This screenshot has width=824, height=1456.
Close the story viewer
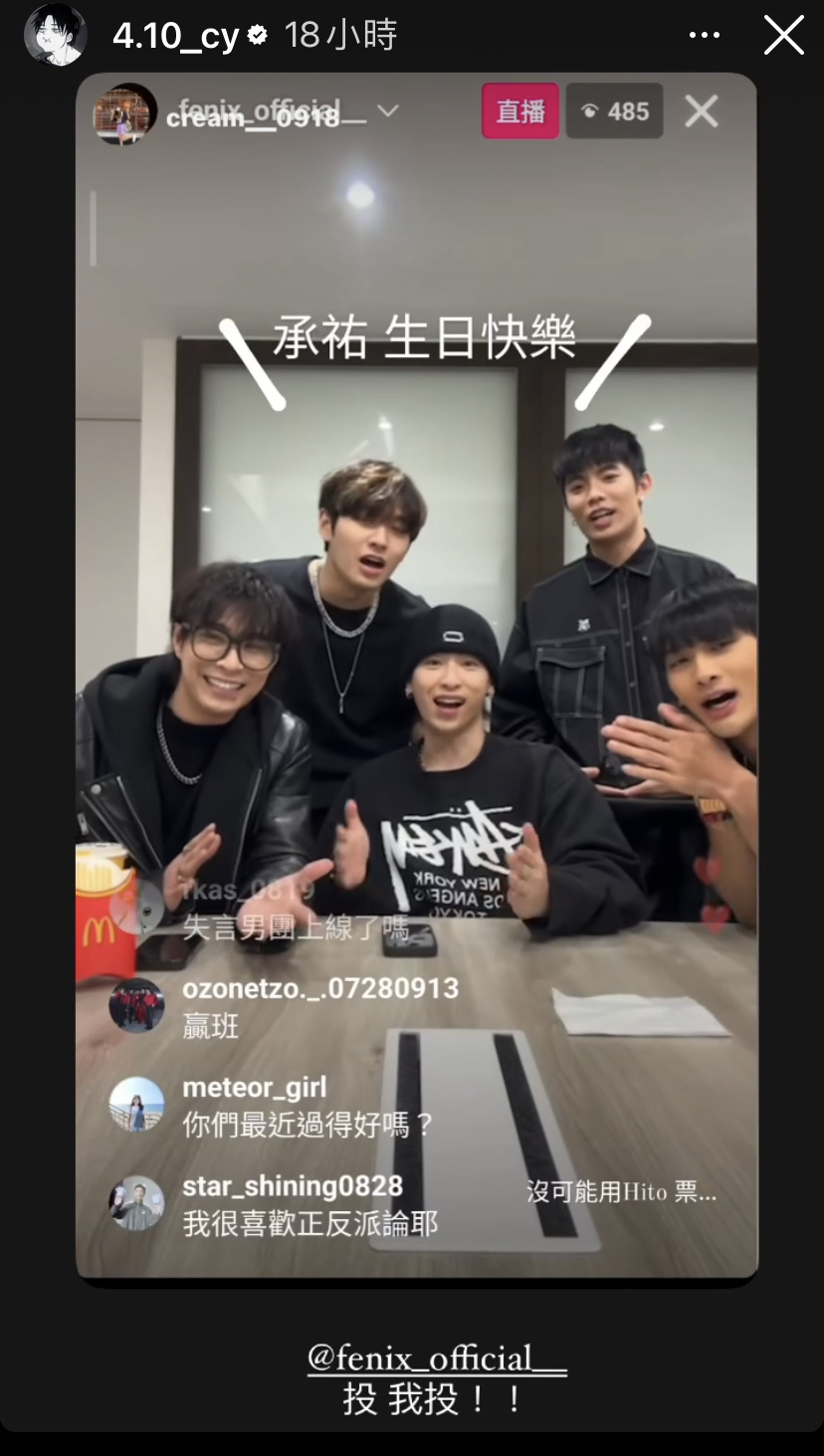[x=783, y=36]
